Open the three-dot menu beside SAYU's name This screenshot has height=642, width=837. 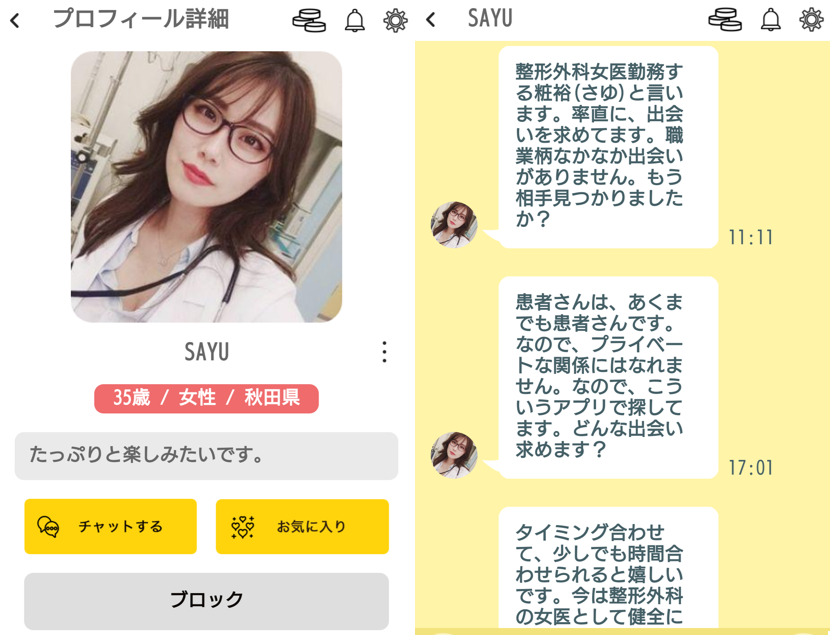click(384, 351)
